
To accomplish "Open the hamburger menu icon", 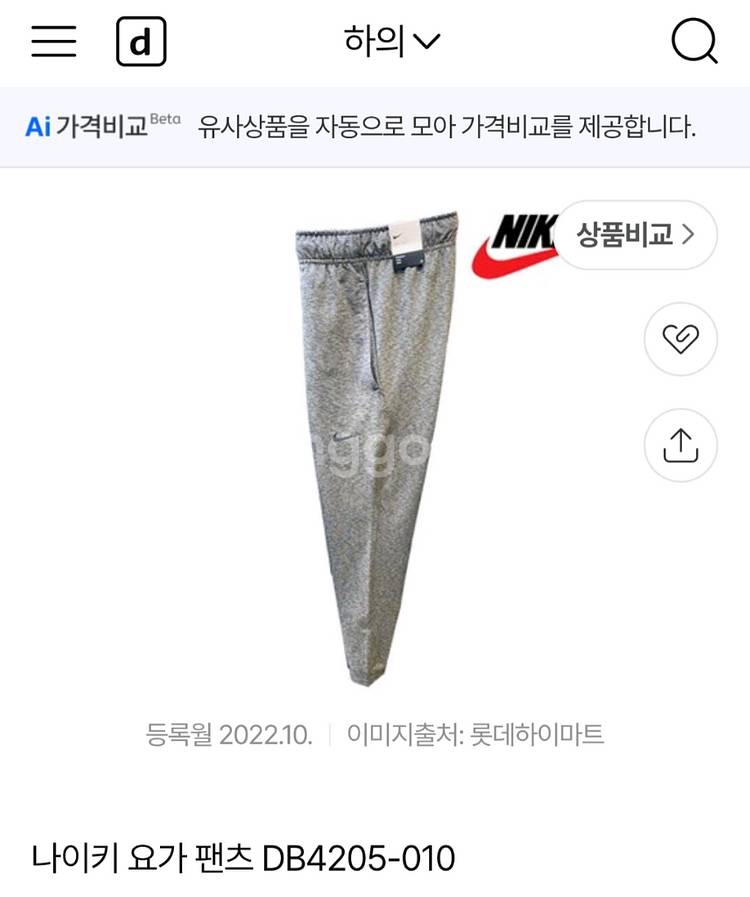I will (x=55, y=42).
